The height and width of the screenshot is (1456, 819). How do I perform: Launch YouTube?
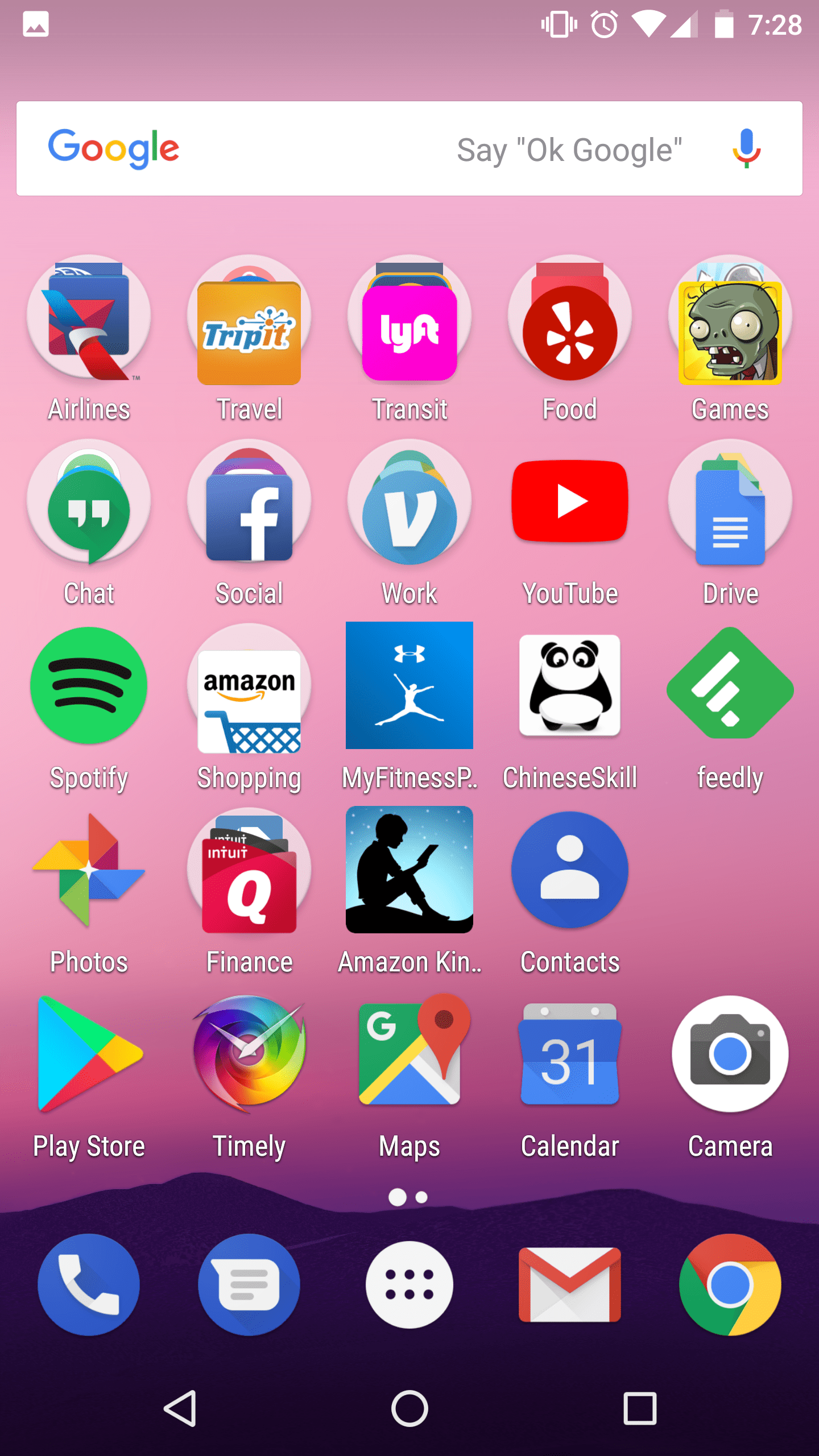click(x=569, y=501)
